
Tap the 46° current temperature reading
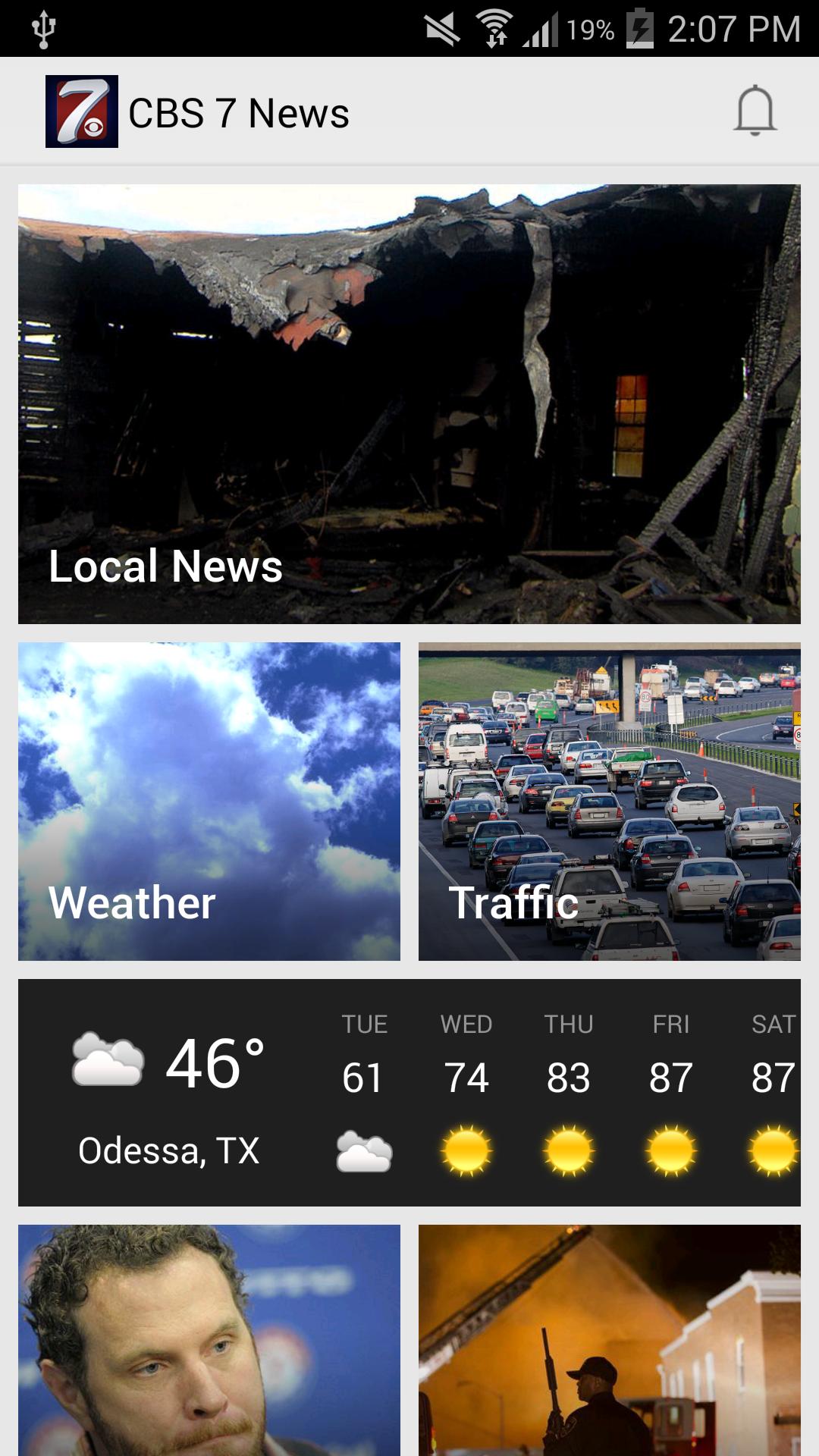[x=215, y=1065]
